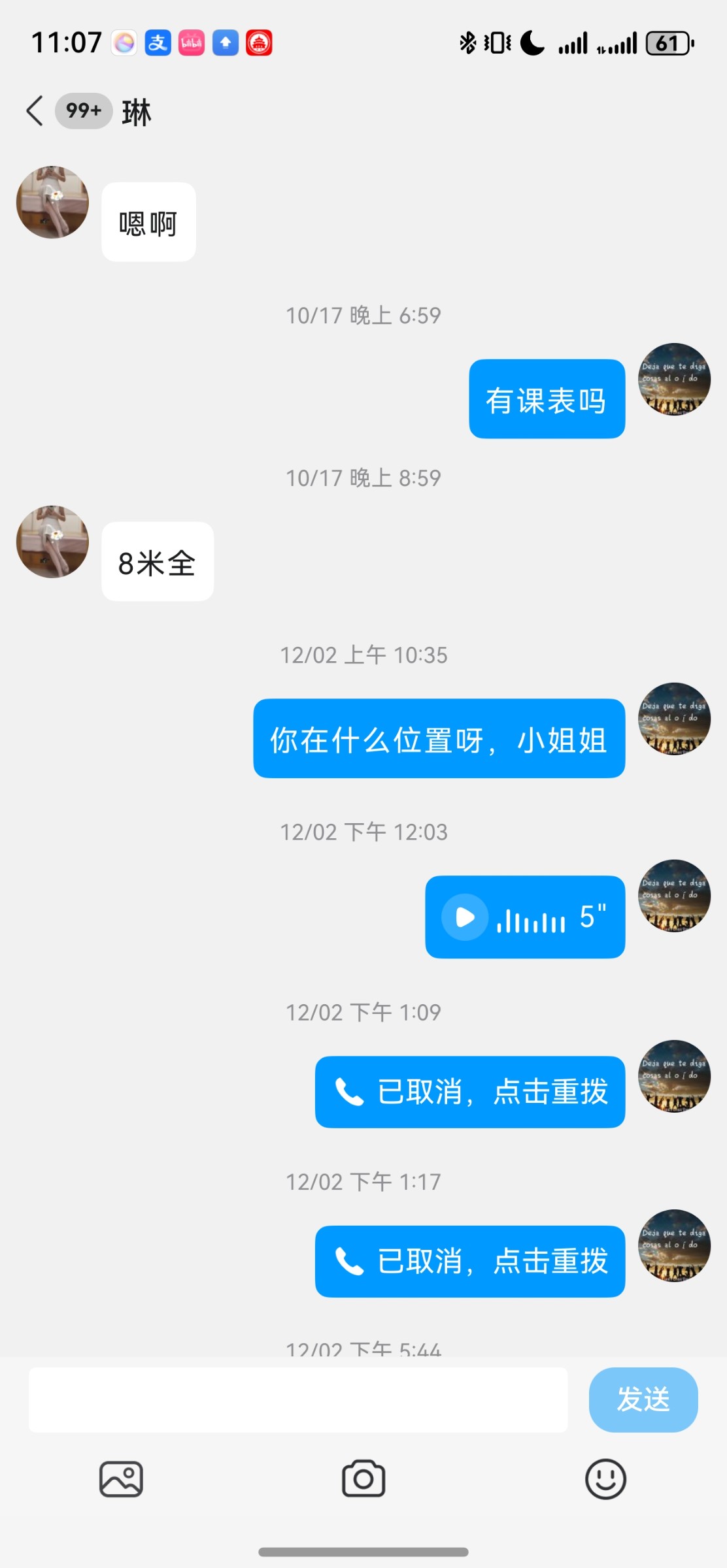This screenshot has height=1568, width=727.
Task: Go back using the arrow beside 99+
Action: 35,110
